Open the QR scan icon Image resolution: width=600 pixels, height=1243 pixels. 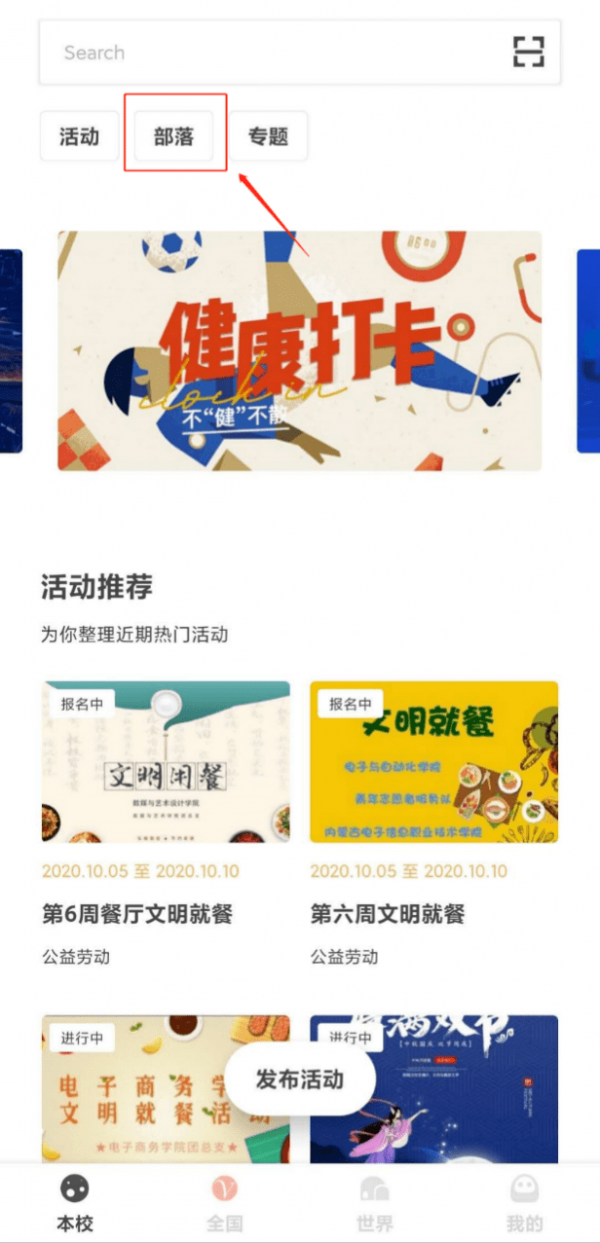pyautogui.click(x=528, y=52)
